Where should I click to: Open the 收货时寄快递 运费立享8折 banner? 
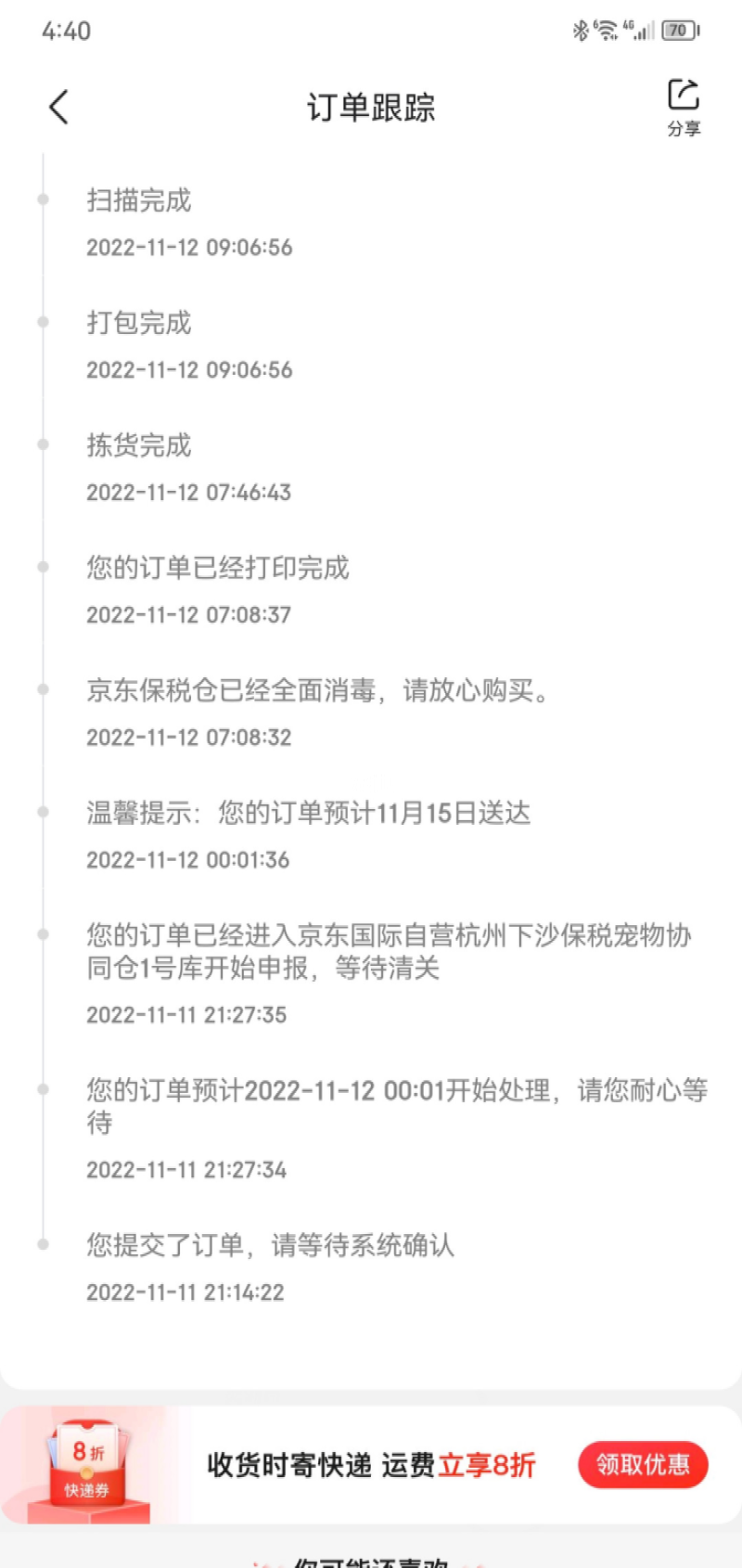371,1465
